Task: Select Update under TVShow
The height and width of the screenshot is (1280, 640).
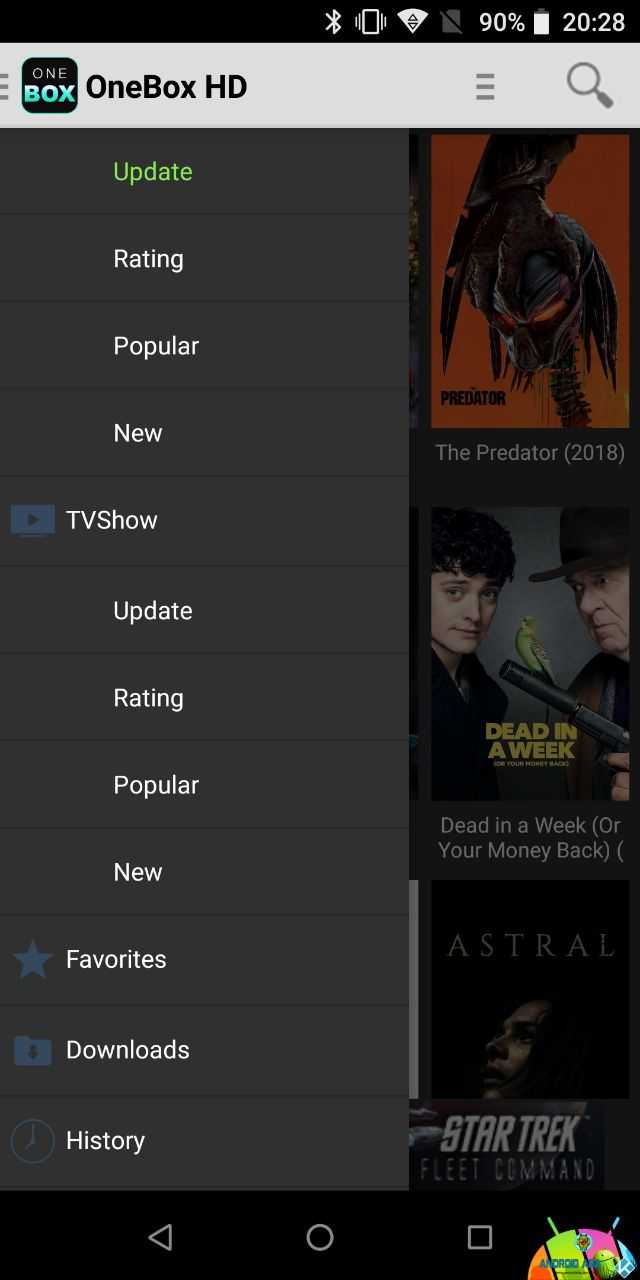Action: coord(204,610)
